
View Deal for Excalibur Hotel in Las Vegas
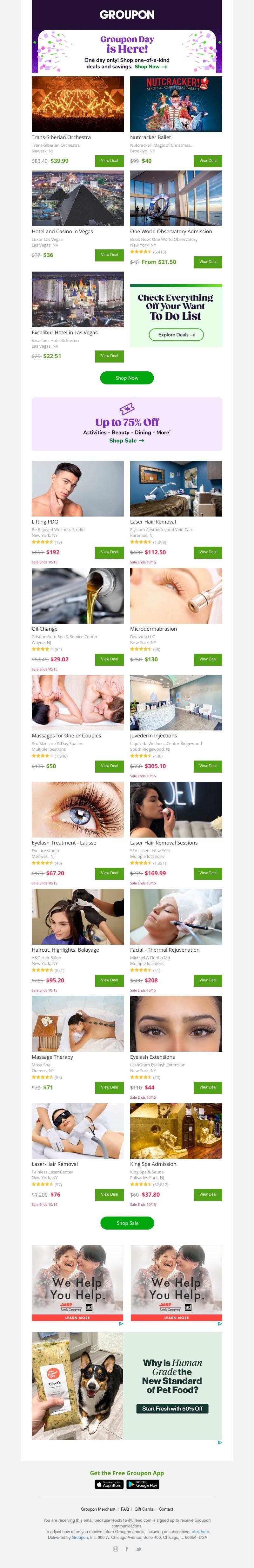point(109,356)
